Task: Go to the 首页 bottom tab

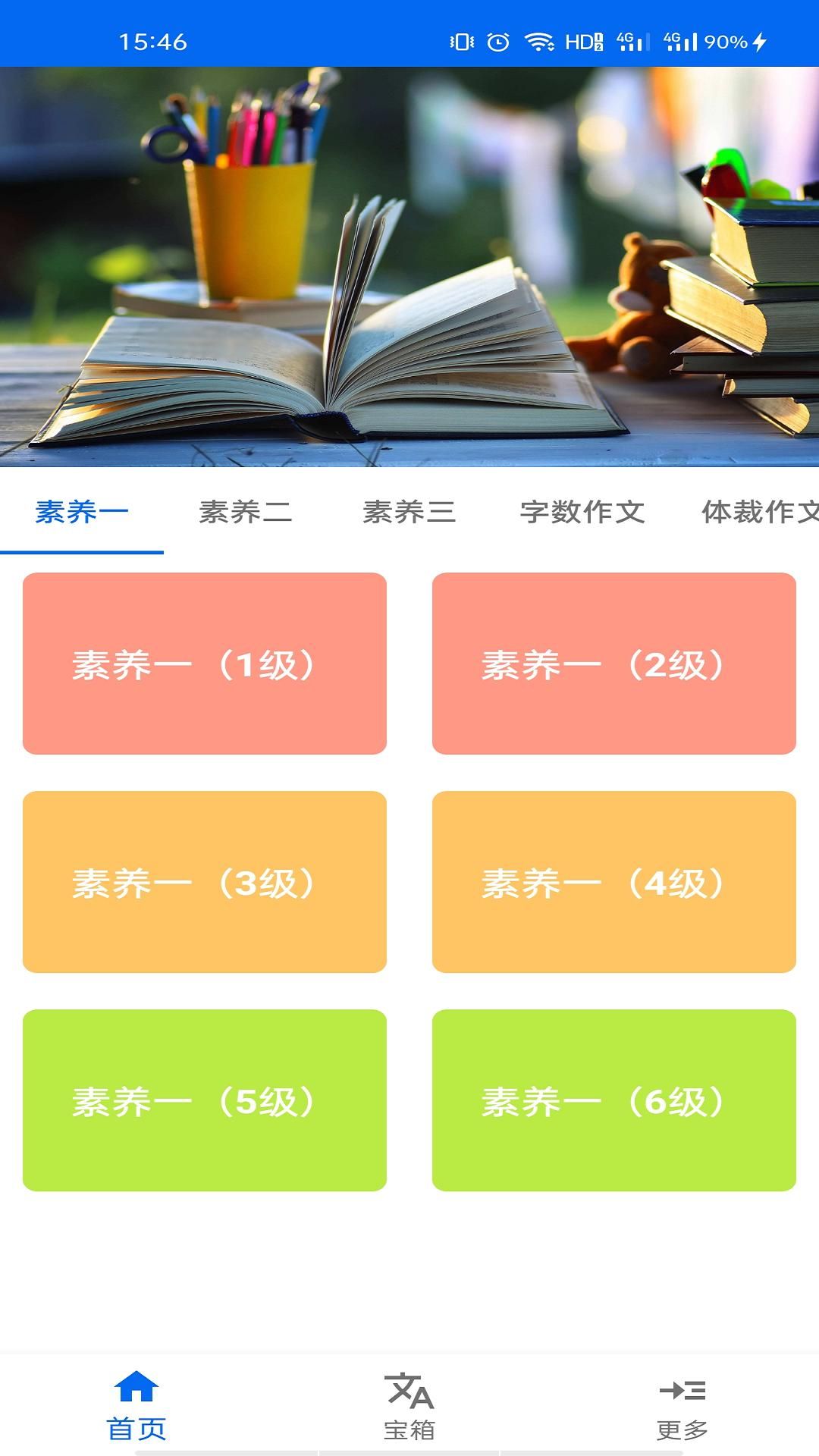Action: [x=136, y=1405]
